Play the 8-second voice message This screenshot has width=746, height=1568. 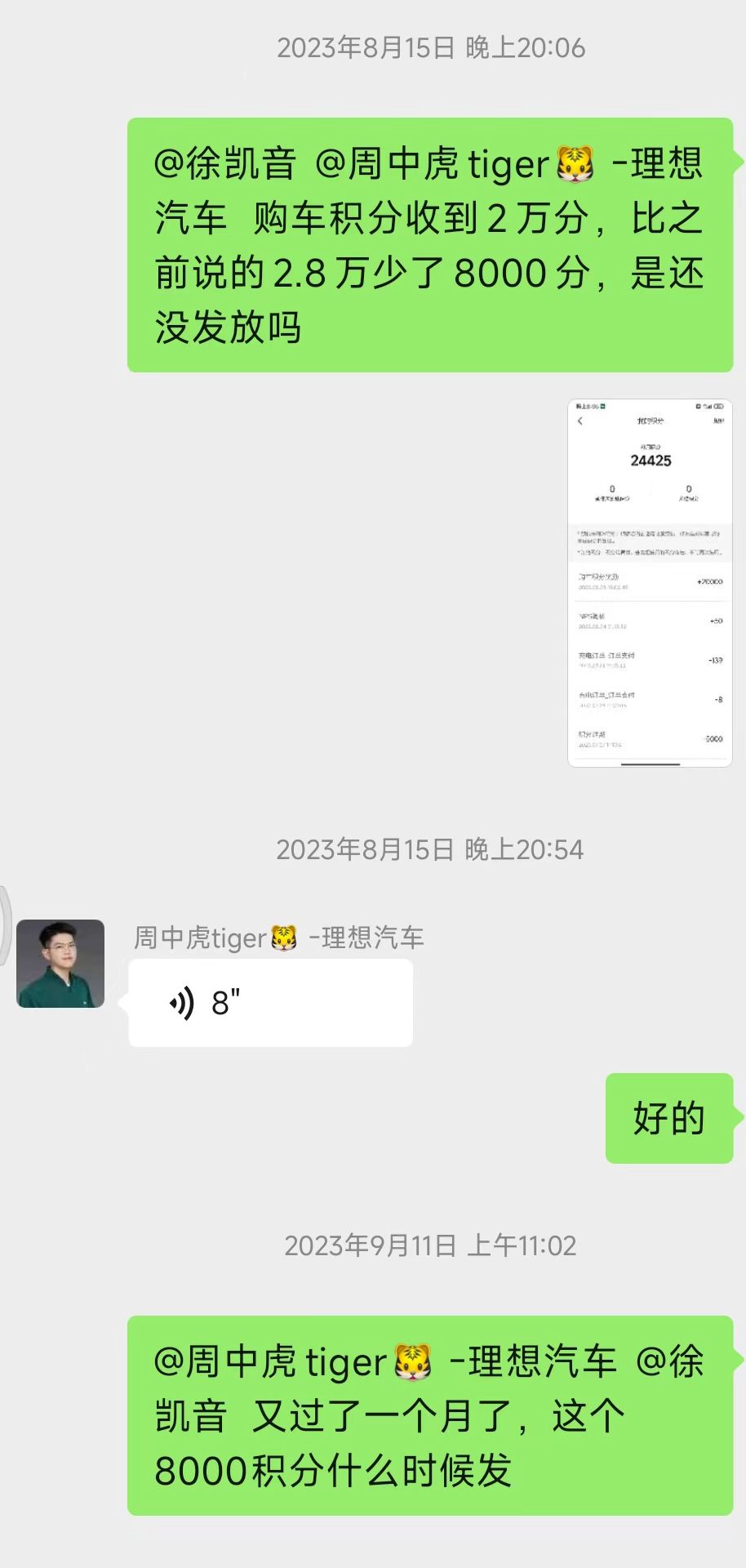[x=269, y=1003]
